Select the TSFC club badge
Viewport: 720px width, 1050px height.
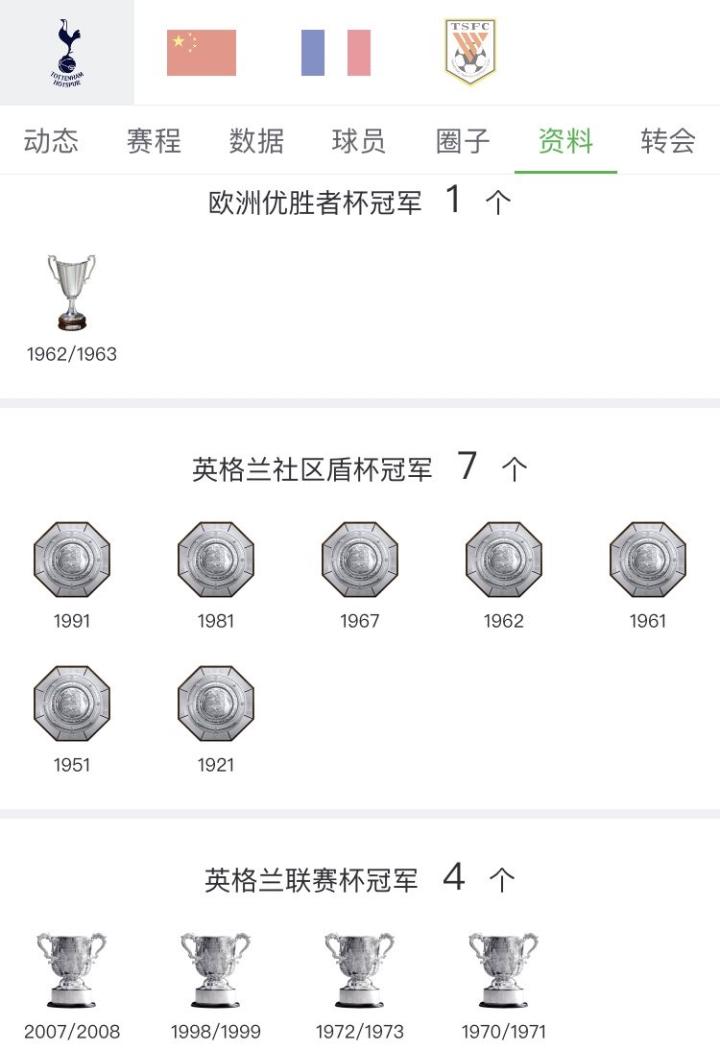[x=470, y=52]
